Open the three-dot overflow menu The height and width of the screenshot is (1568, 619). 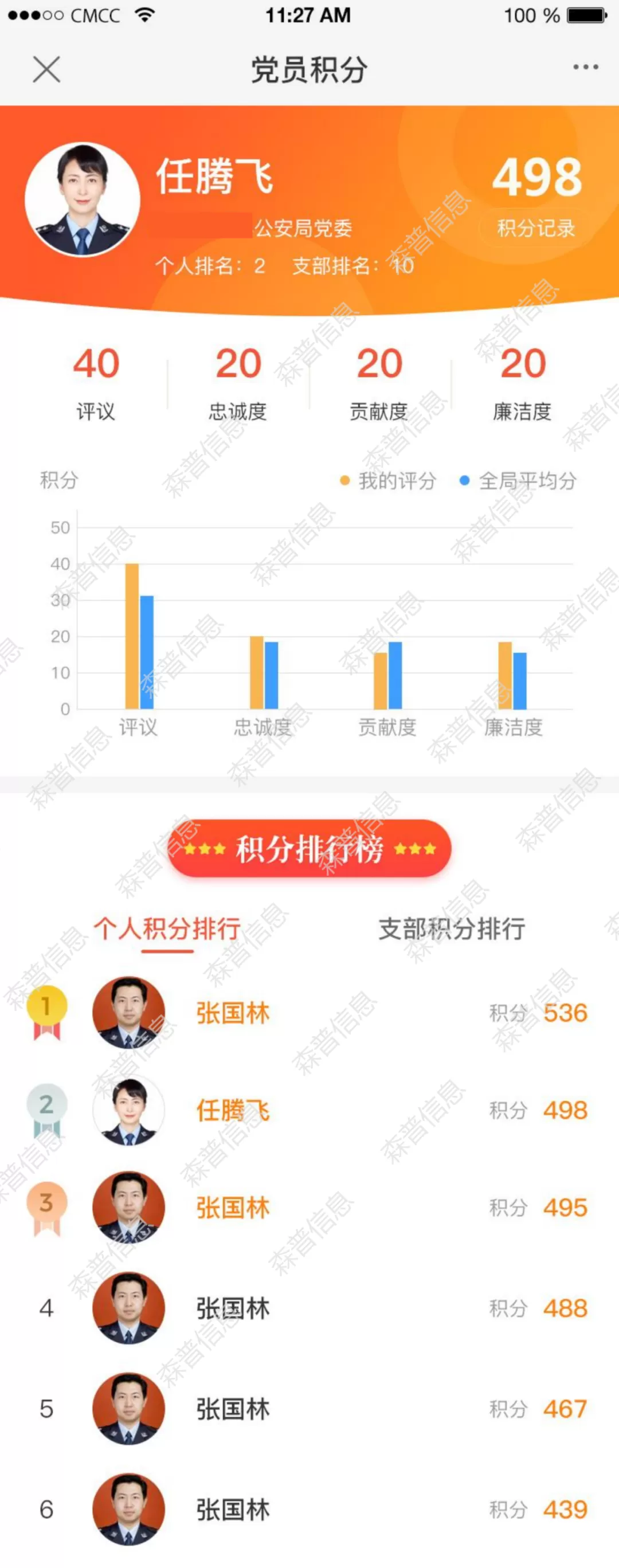pyautogui.click(x=585, y=68)
